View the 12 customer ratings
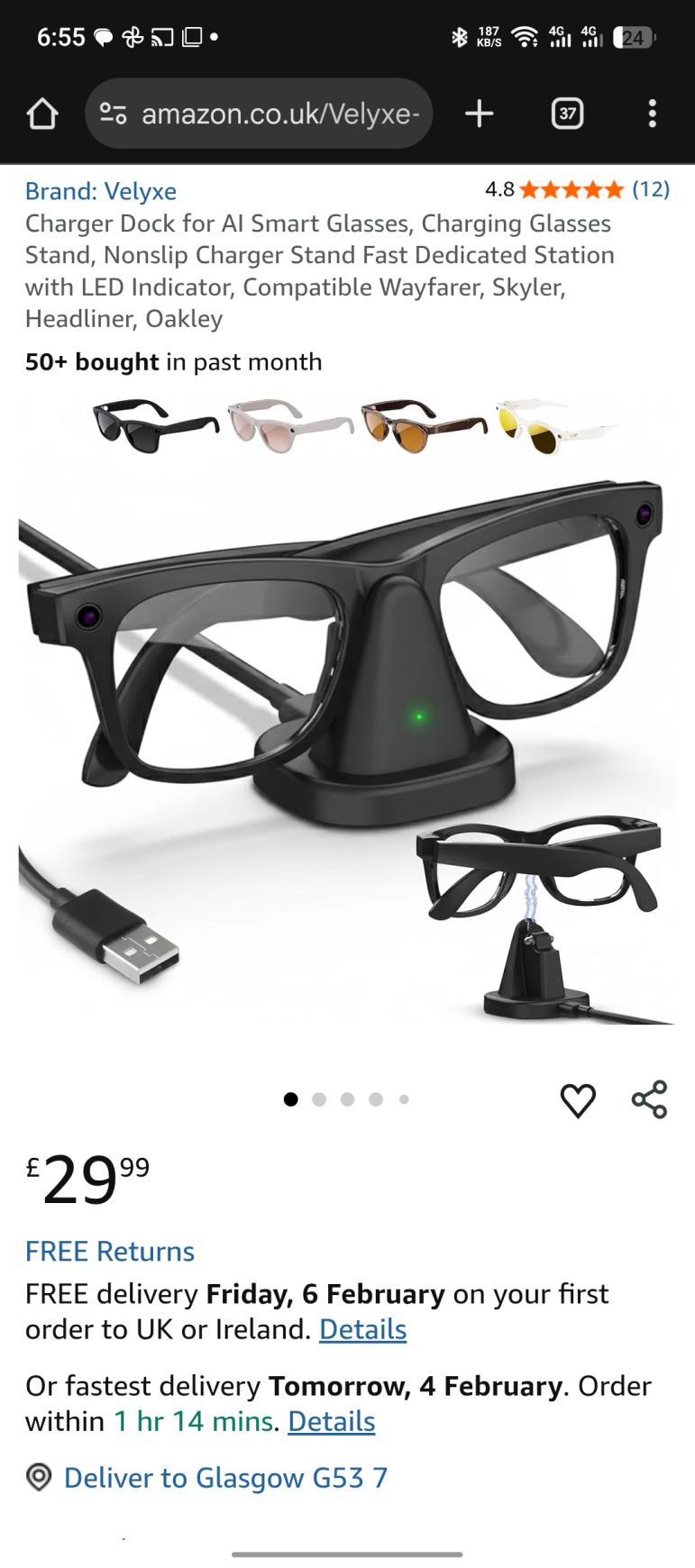Screen dimensions: 695x1568 pyautogui.click(x=650, y=189)
